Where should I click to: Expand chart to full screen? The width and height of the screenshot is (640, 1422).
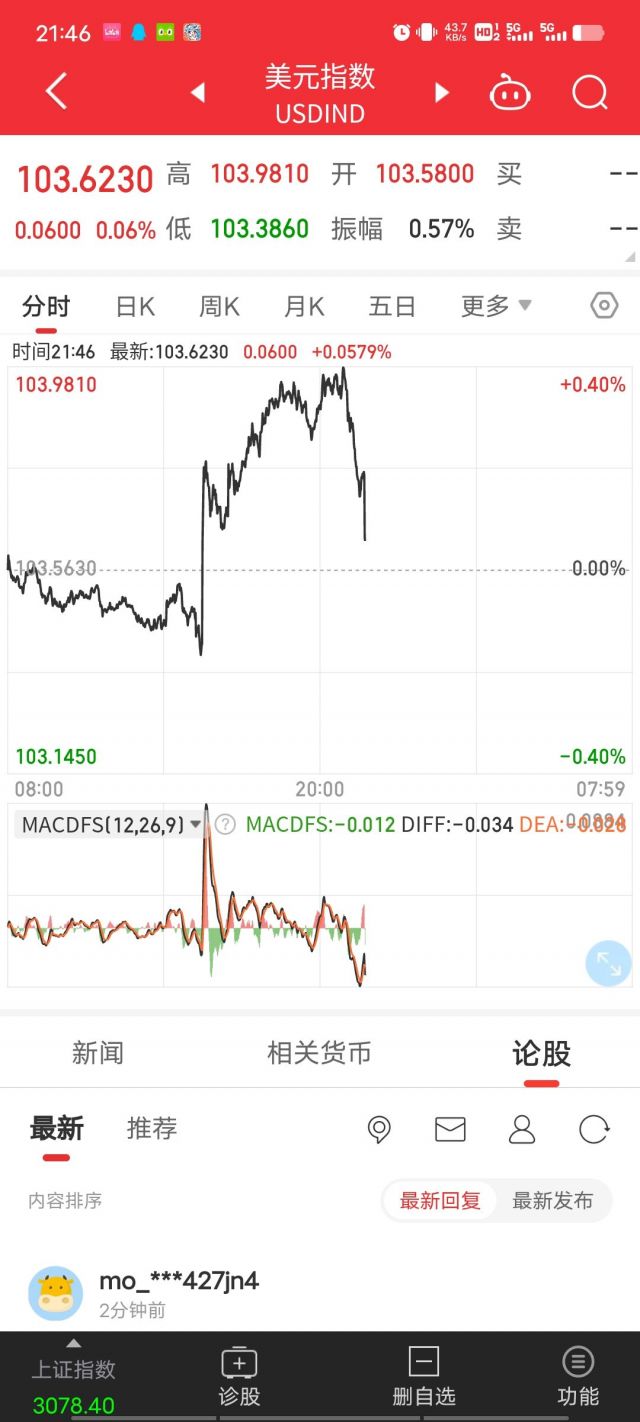tap(608, 964)
